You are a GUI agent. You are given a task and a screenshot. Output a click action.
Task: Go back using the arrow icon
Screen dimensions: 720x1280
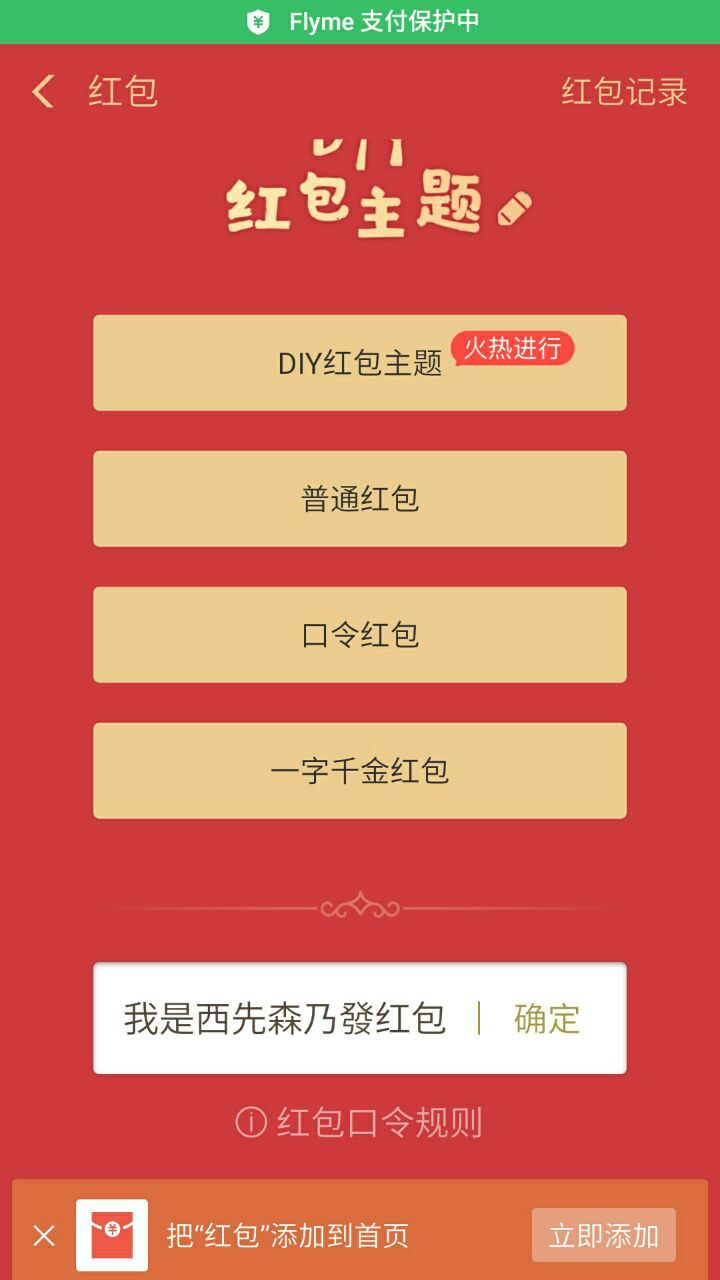(x=44, y=92)
